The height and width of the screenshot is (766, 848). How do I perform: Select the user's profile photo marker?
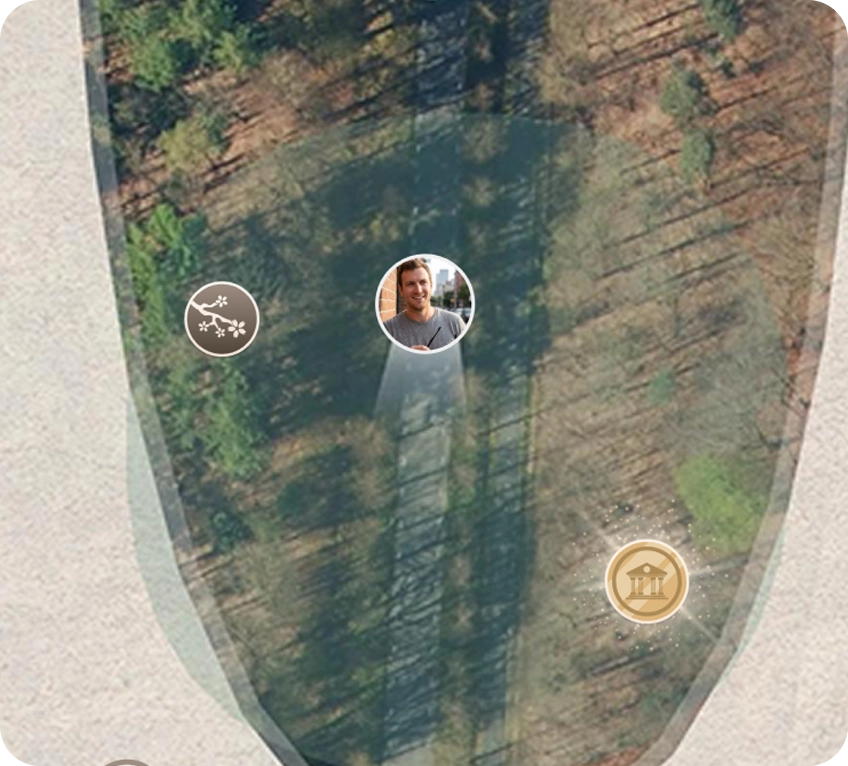(425, 303)
